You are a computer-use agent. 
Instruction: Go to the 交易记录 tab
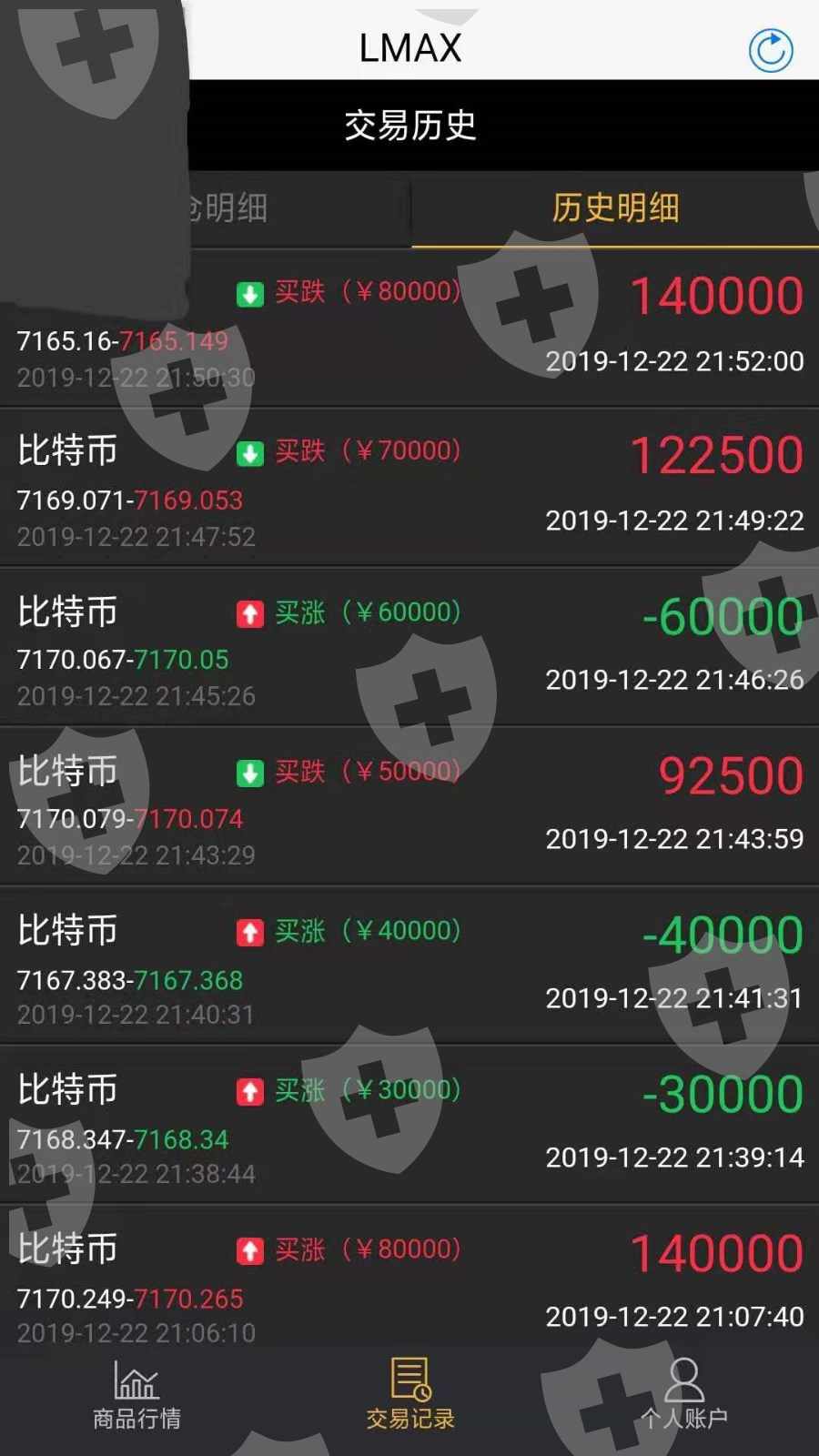click(x=409, y=1394)
